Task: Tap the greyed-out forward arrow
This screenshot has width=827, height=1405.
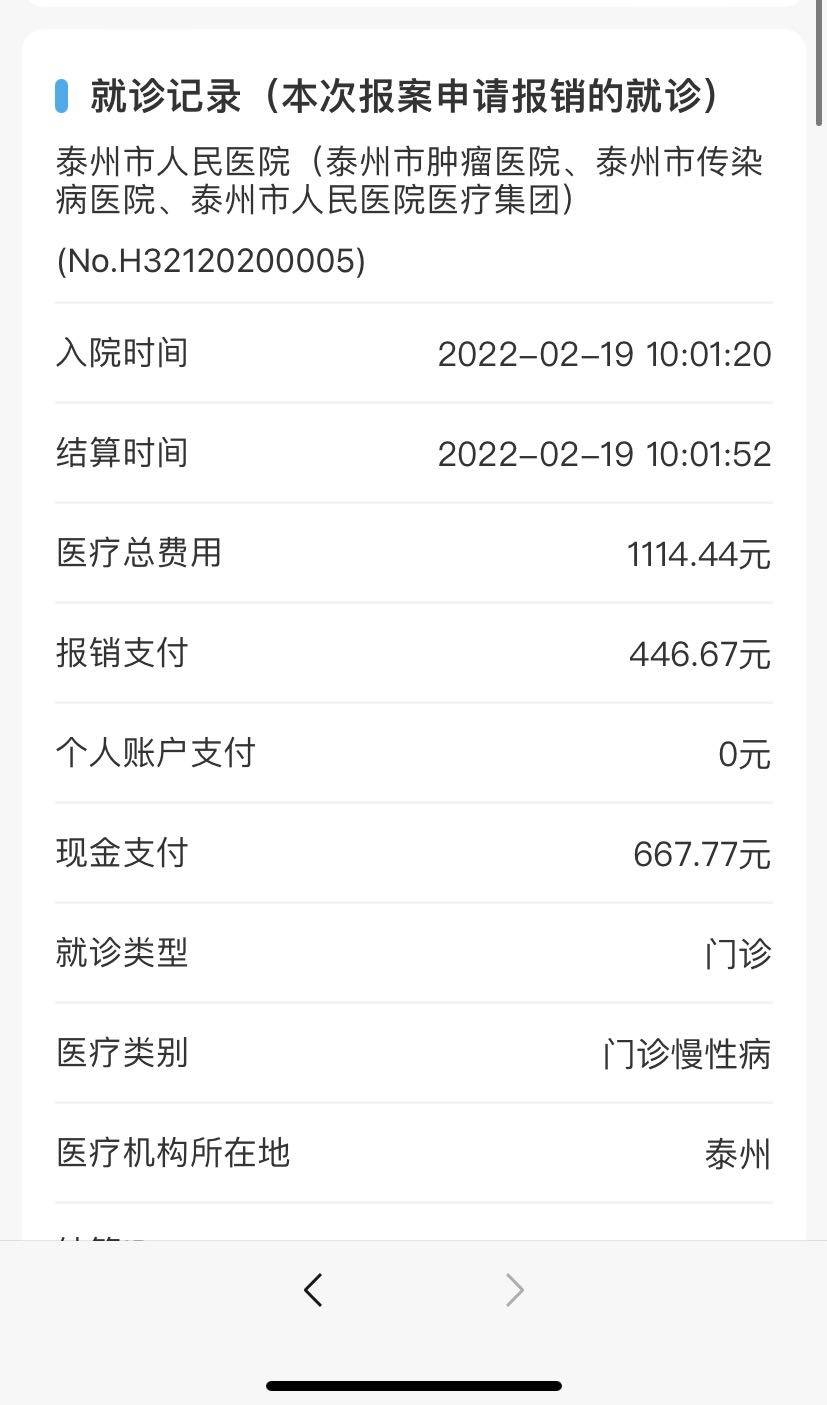Action: pyautogui.click(x=514, y=1290)
